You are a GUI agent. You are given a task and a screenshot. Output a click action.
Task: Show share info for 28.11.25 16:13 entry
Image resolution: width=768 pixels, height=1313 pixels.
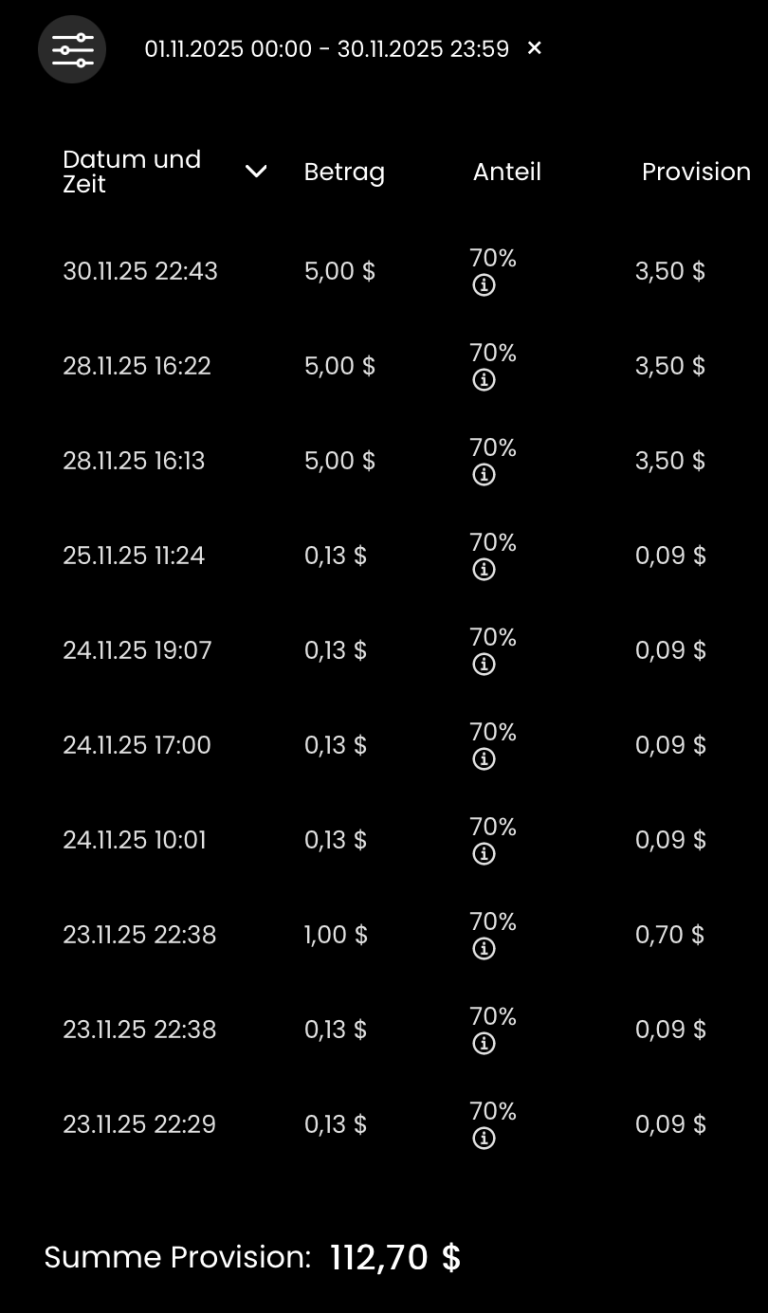click(484, 475)
